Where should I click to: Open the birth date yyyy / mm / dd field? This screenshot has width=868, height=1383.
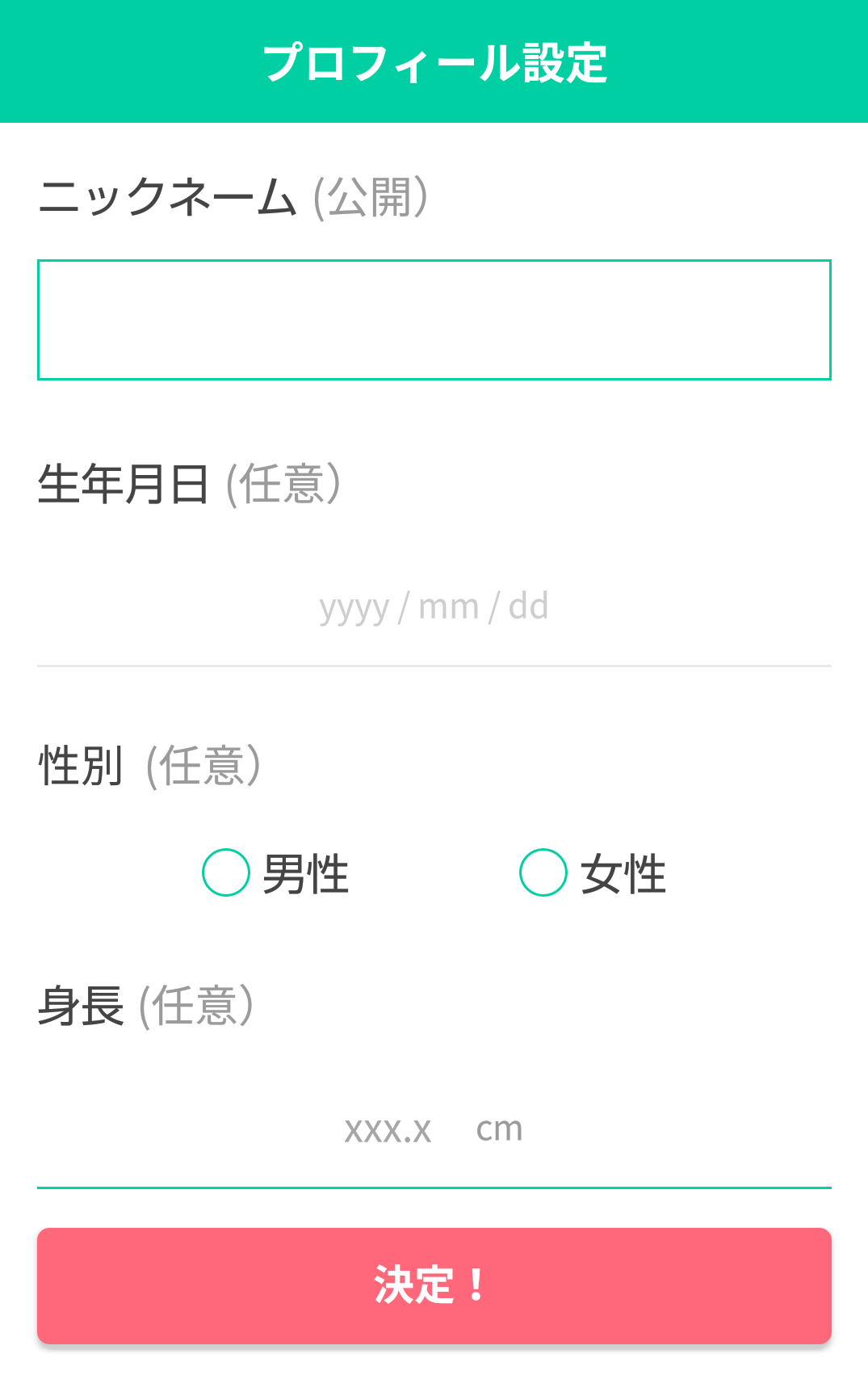[434, 607]
